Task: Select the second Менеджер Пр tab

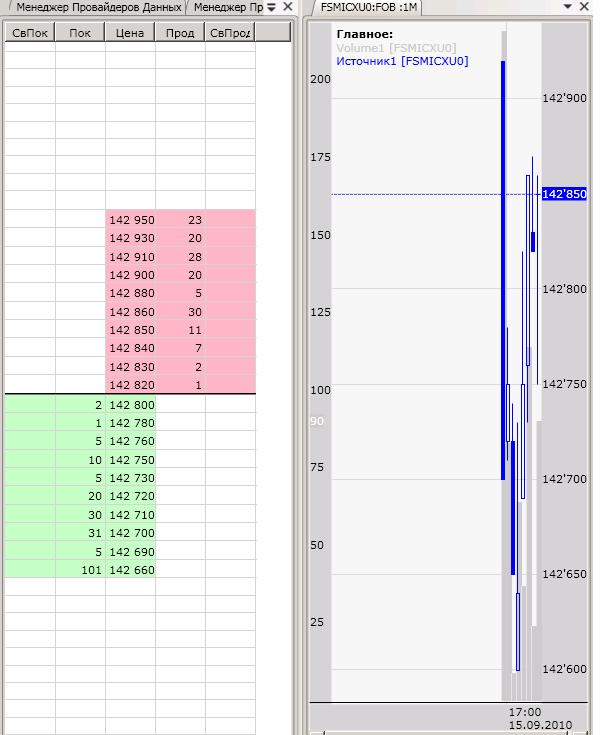Action: 227,8
